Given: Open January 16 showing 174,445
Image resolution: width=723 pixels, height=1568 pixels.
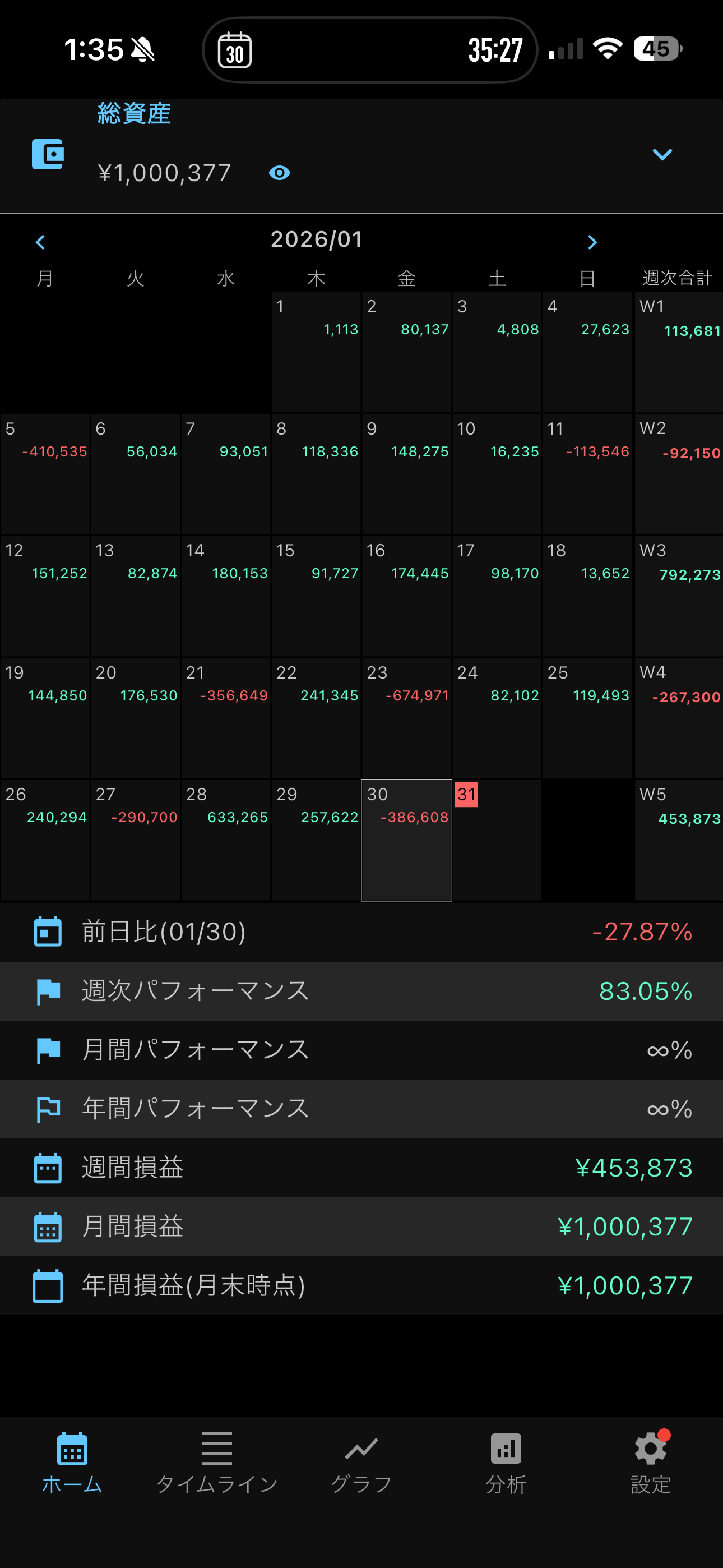Looking at the screenshot, I should [x=406, y=596].
